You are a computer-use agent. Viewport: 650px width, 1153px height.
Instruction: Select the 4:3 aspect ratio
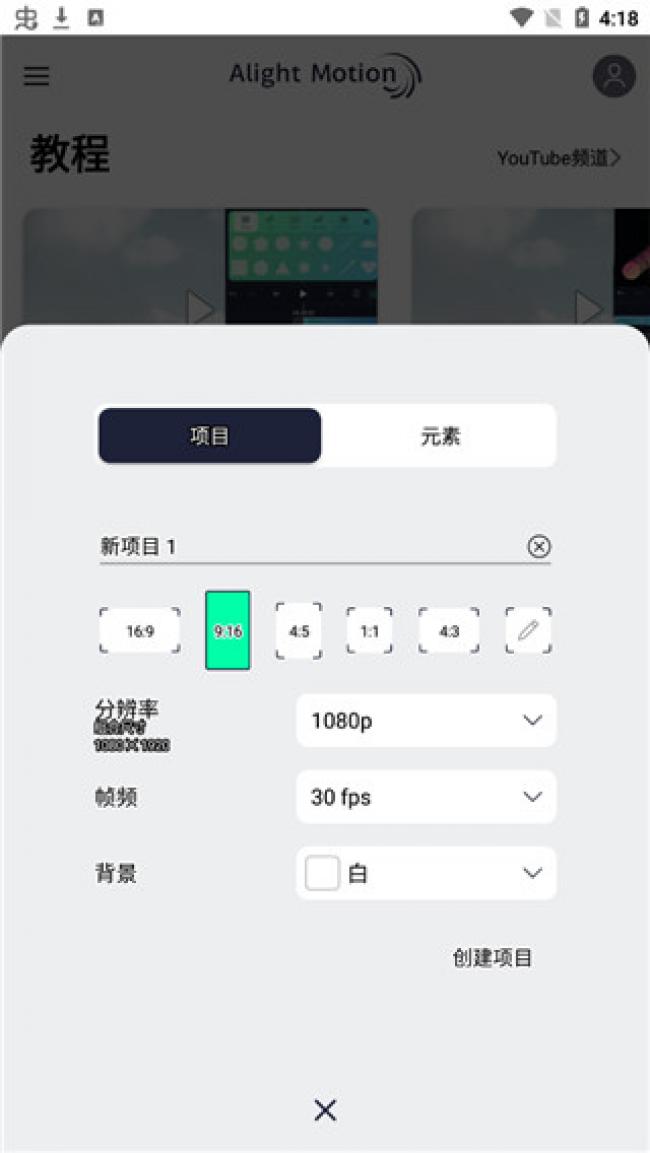coord(449,631)
